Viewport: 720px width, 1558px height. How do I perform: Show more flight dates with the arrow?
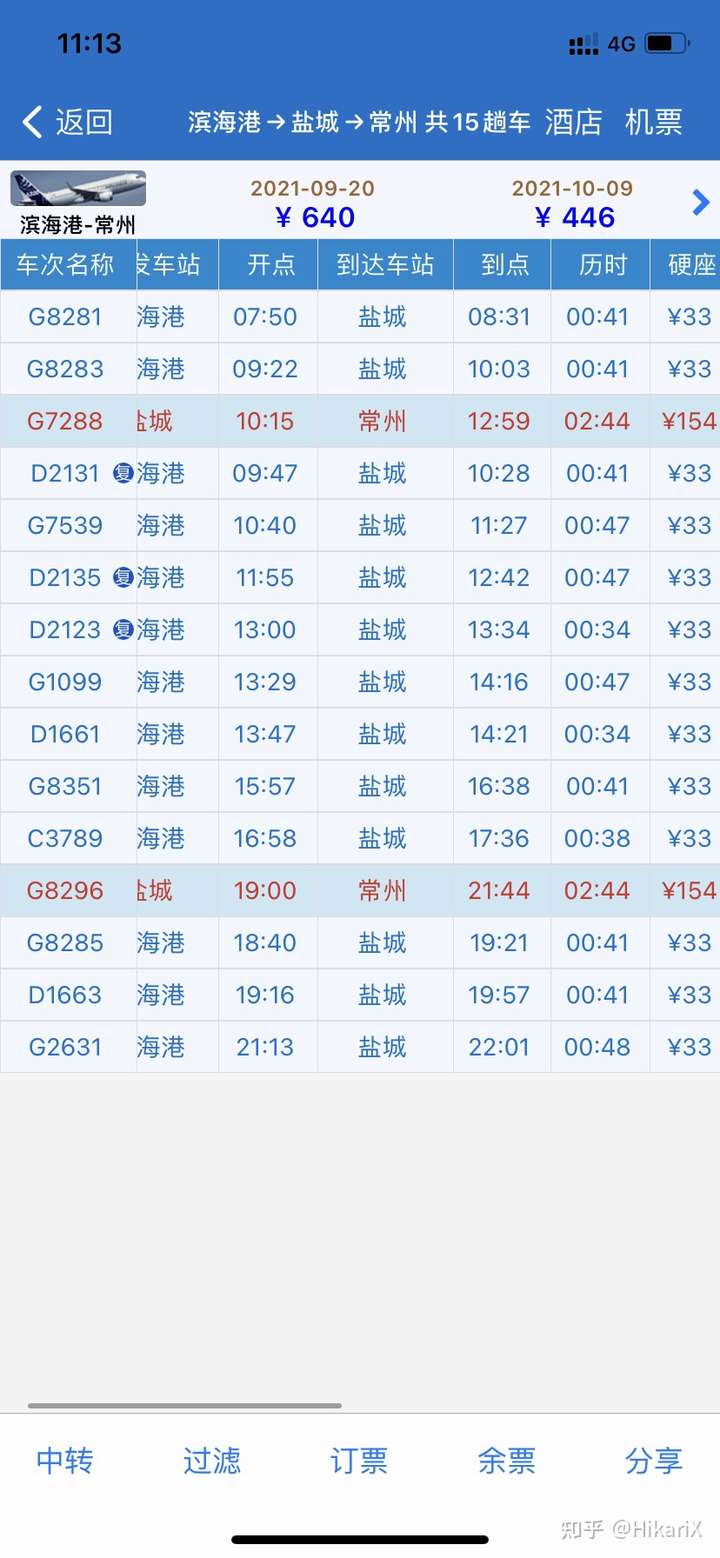701,203
